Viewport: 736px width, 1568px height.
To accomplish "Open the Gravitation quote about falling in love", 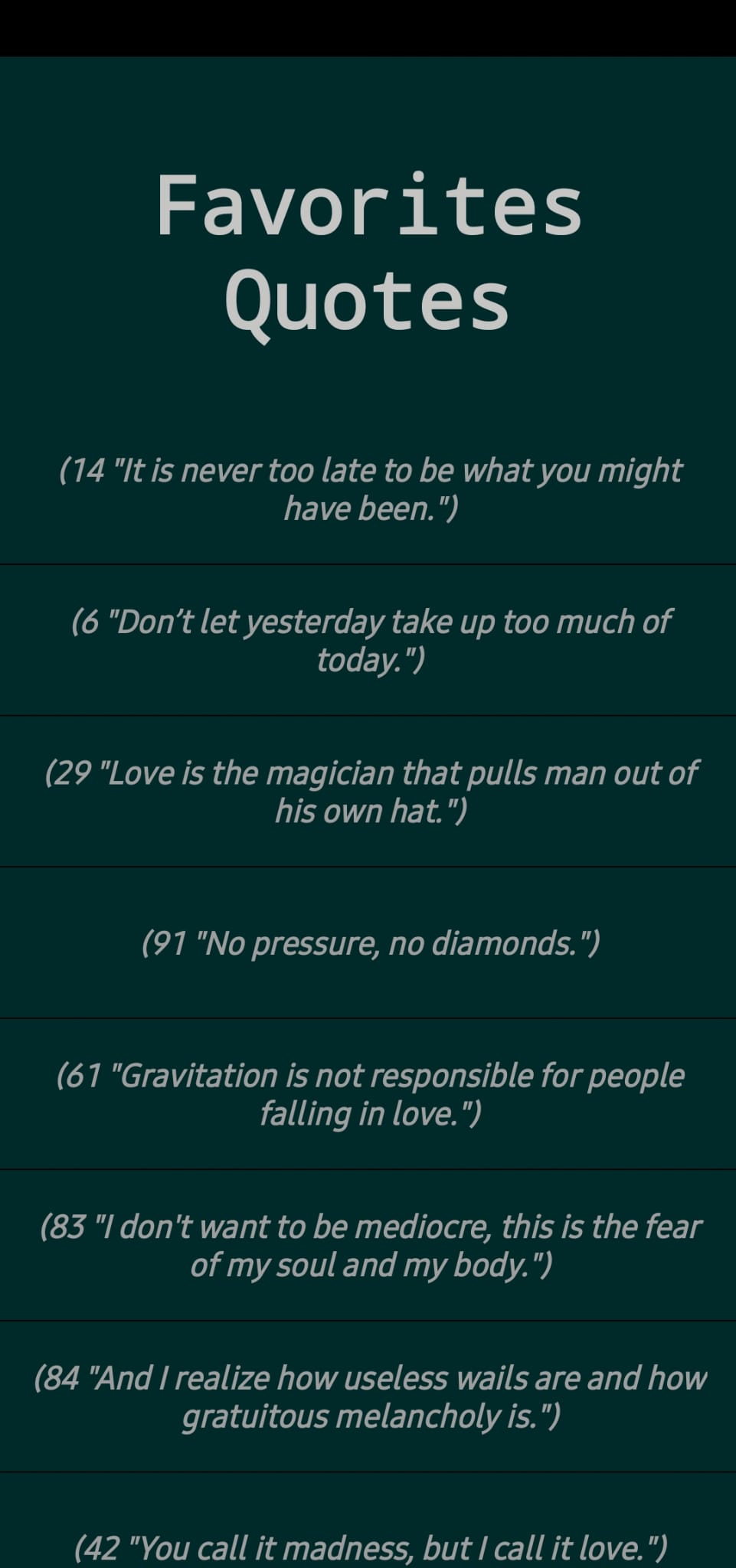I will click(x=370, y=1093).
